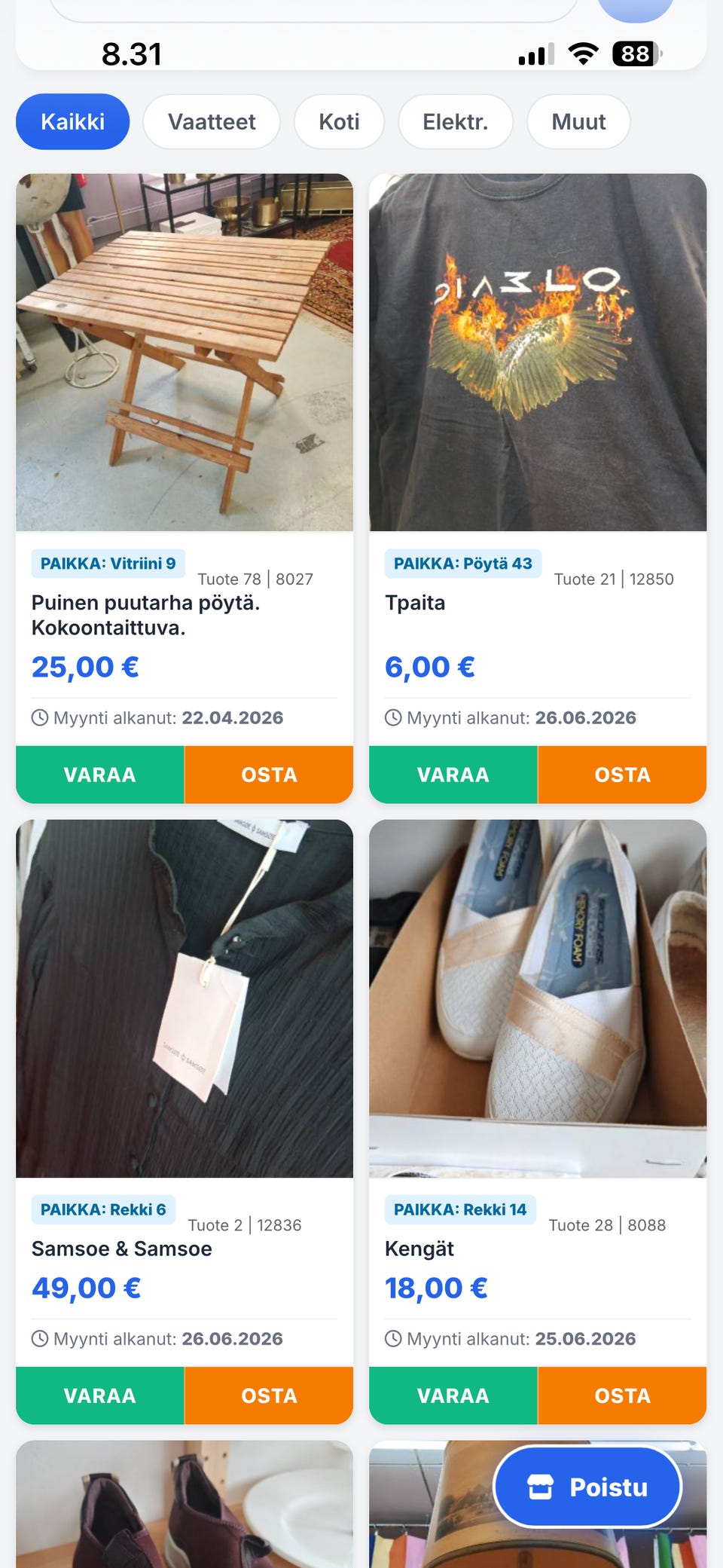Viewport: 723px width, 1568px height.
Task: Reserve the Samsoe & Samsoe item
Action: 100,1395
